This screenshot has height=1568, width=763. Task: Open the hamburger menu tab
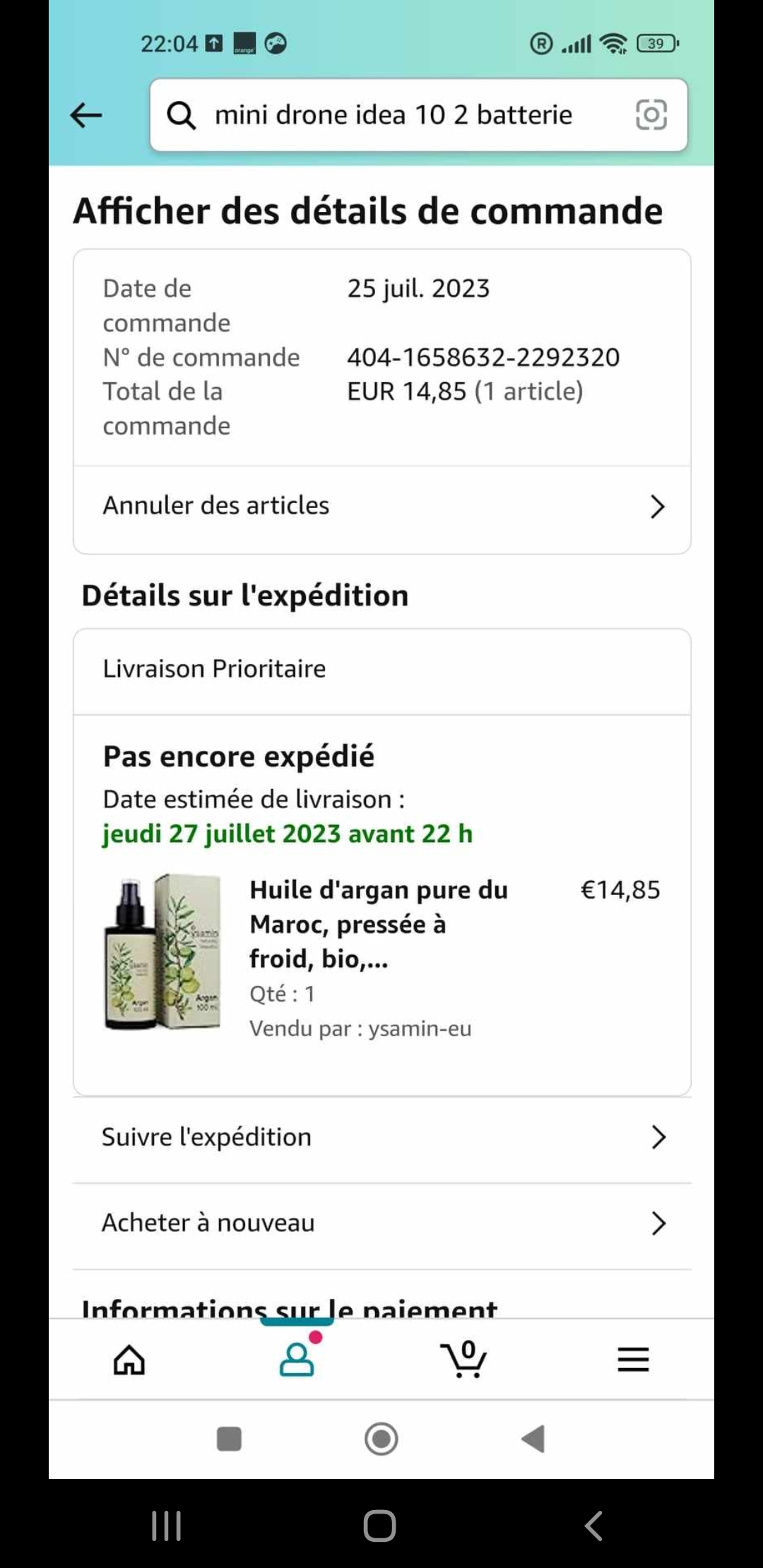click(x=633, y=1360)
